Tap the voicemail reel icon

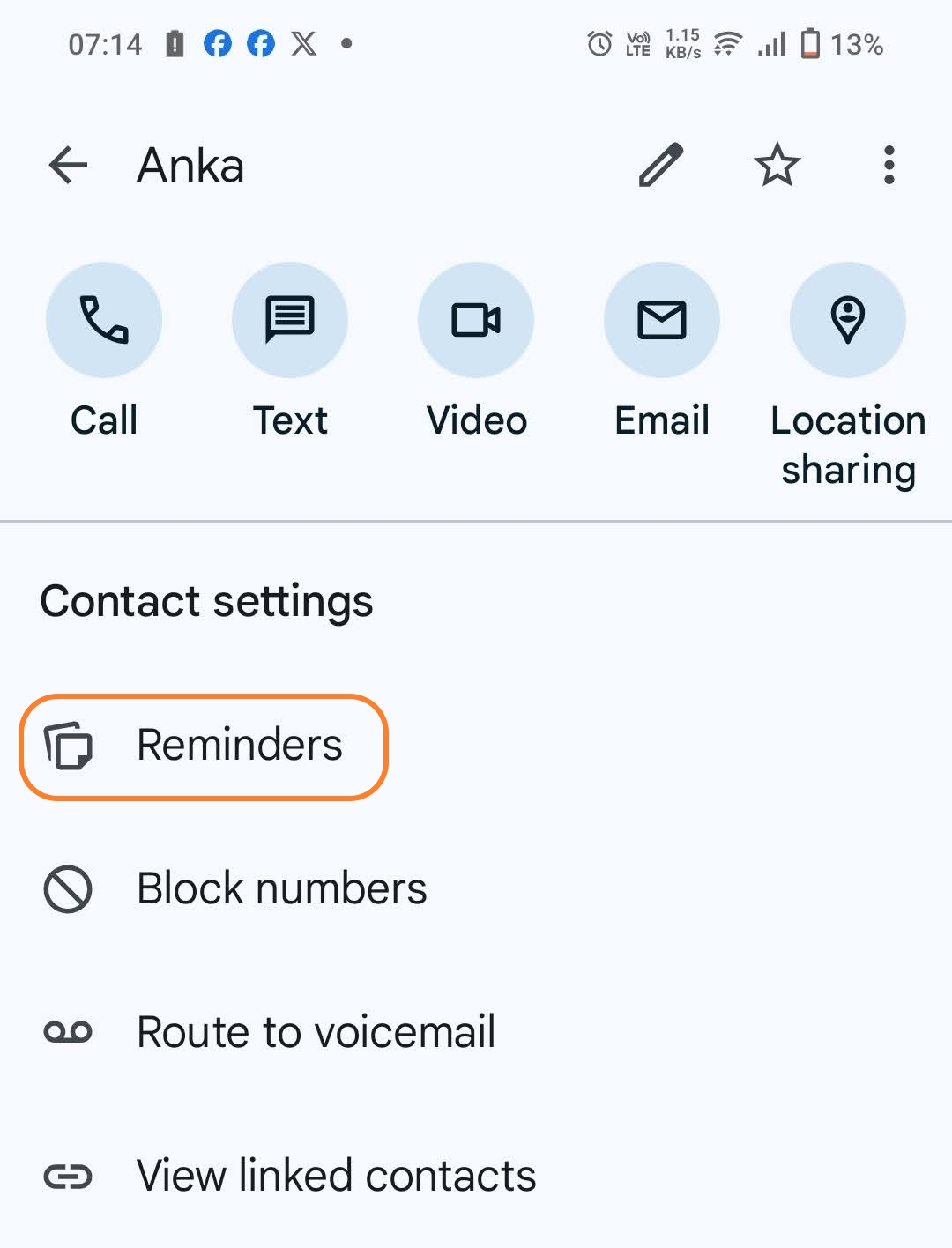pos(67,1031)
